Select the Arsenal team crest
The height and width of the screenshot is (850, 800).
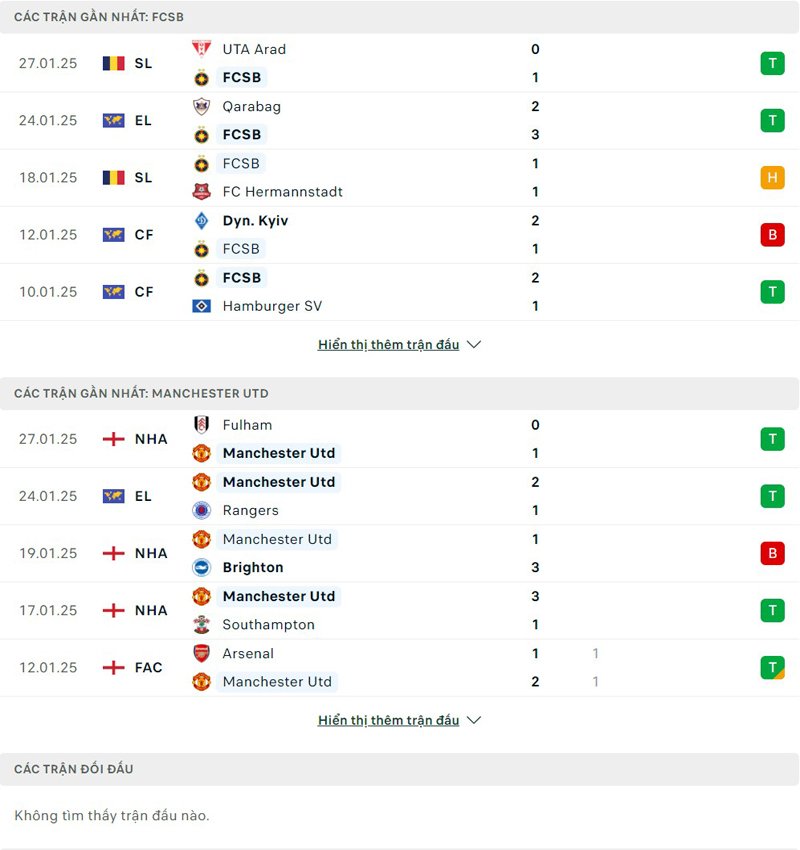(199, 653)
